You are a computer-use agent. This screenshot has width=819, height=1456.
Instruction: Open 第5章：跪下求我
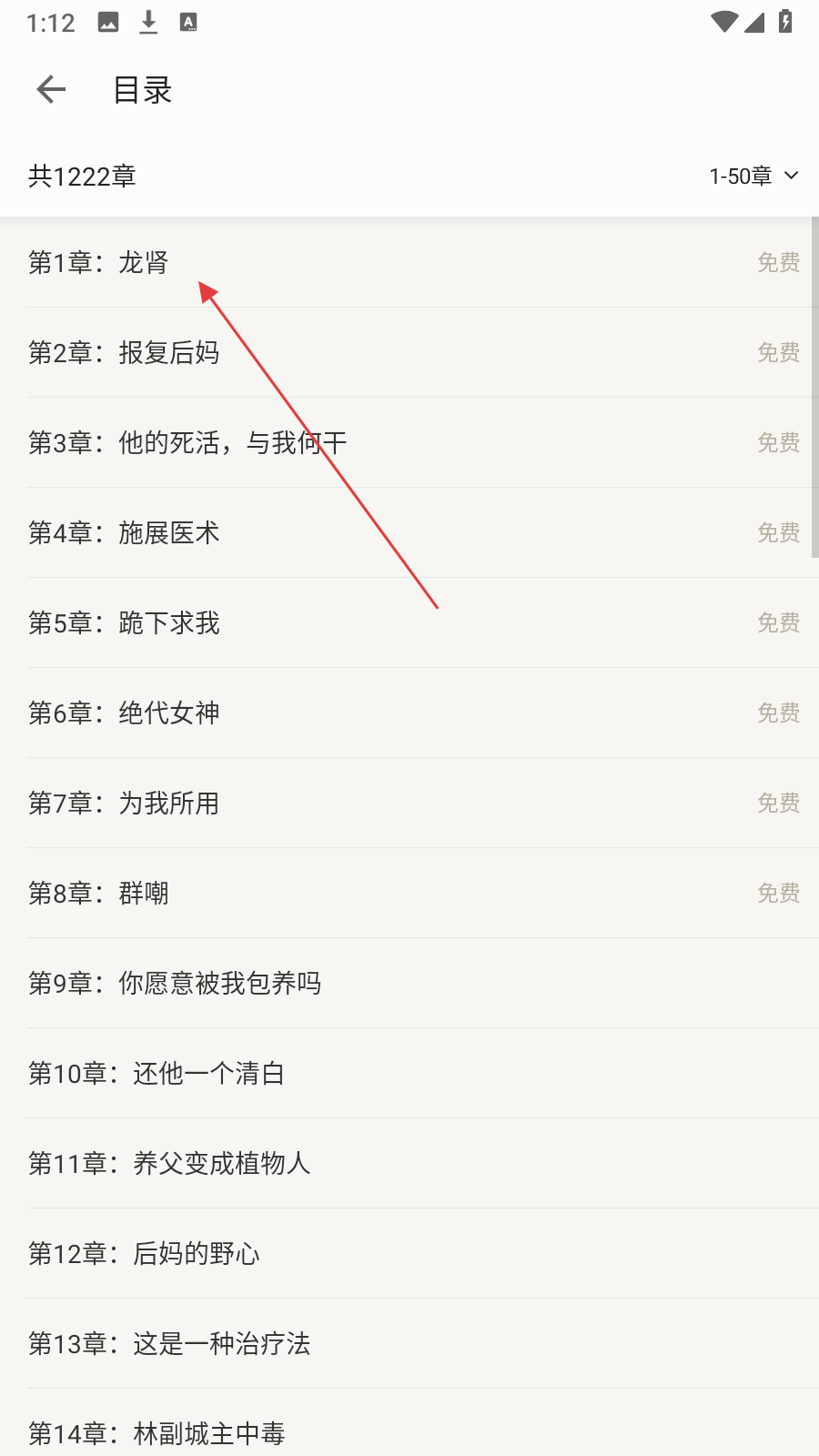[409, 623]
